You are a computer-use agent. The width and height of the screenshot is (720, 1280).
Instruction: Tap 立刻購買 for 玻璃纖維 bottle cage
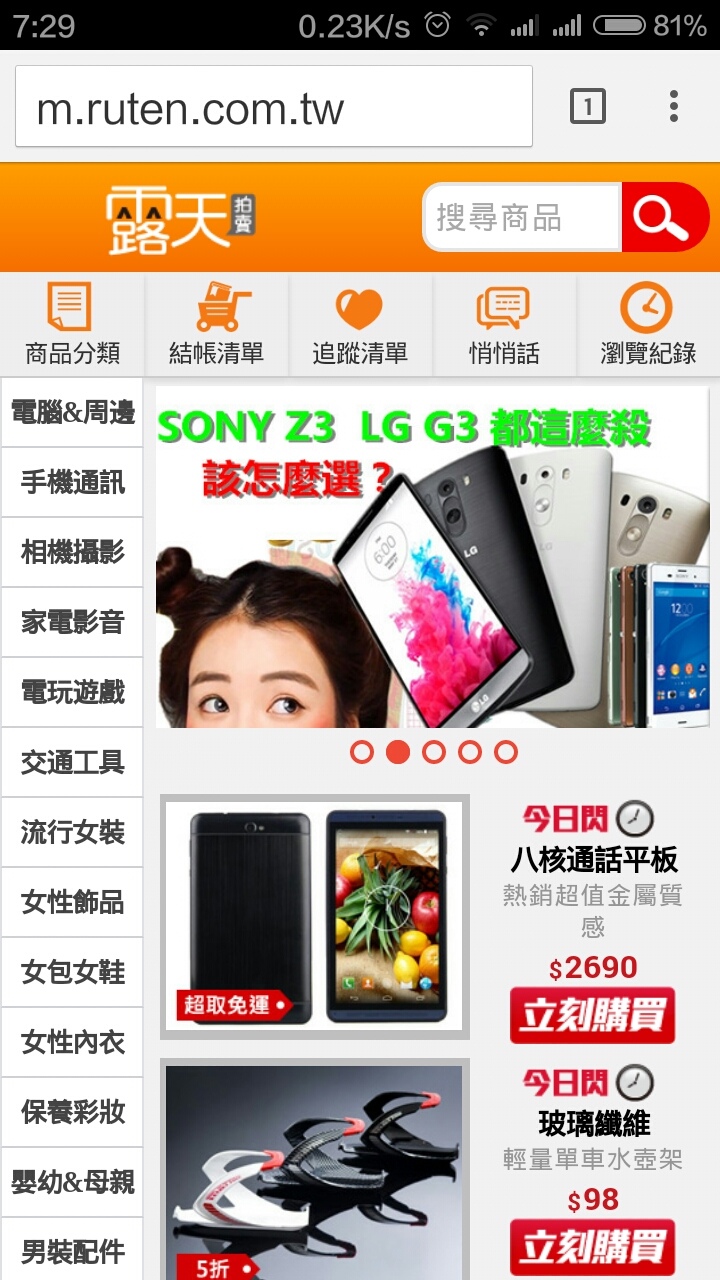tap(592, 1247)
